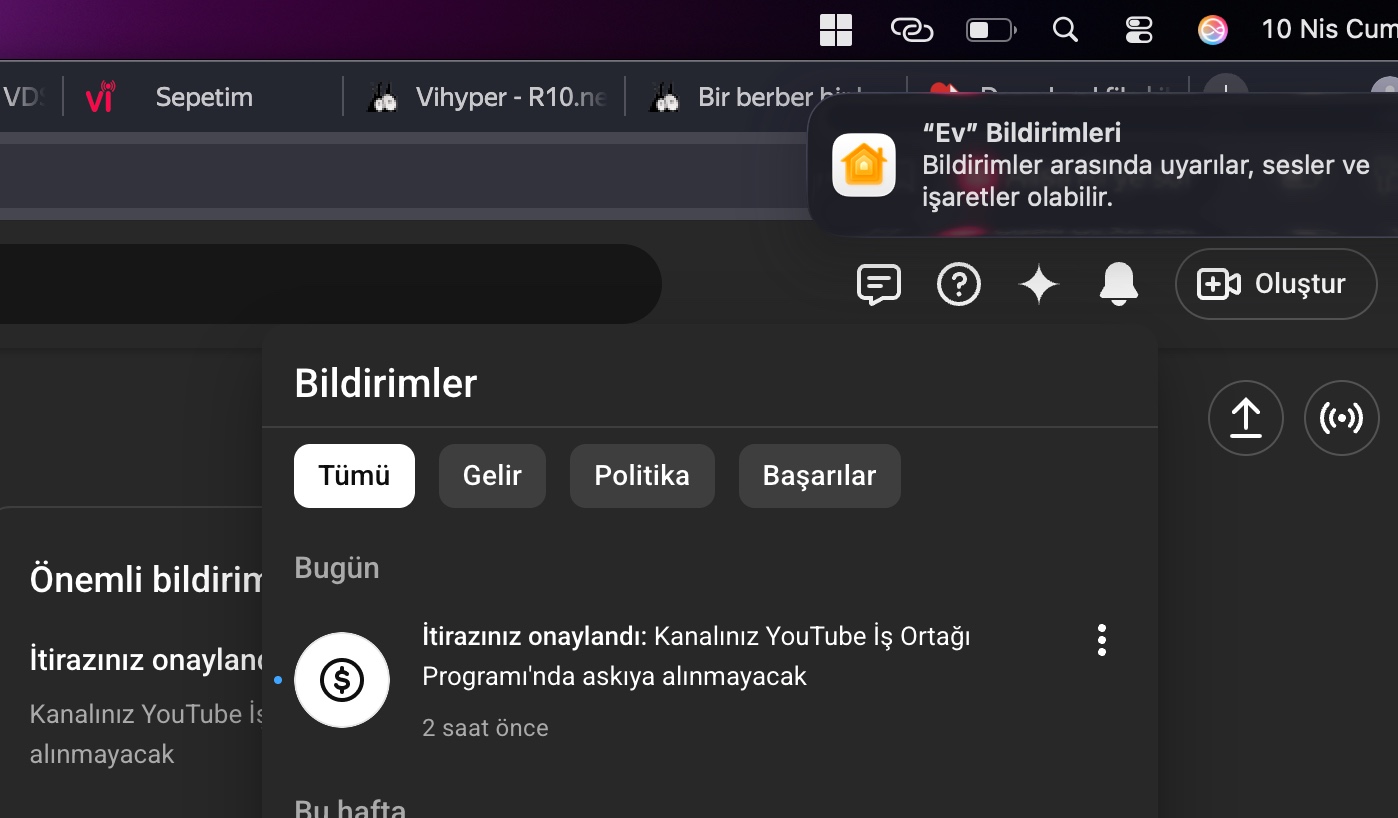
Task: Start a live stream with broadcast icon
Action: (x=1342, y=419)
